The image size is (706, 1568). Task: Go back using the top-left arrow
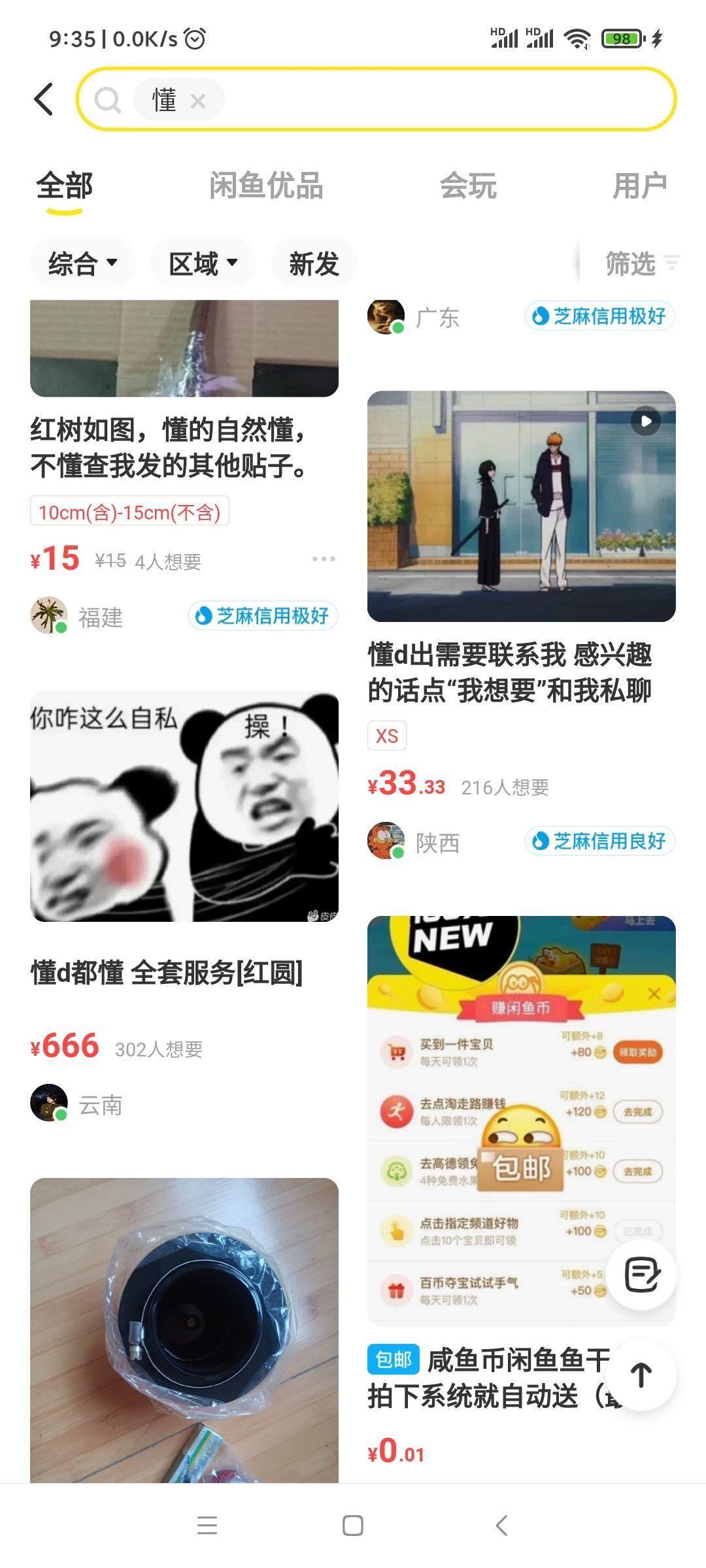click(43, 99)
